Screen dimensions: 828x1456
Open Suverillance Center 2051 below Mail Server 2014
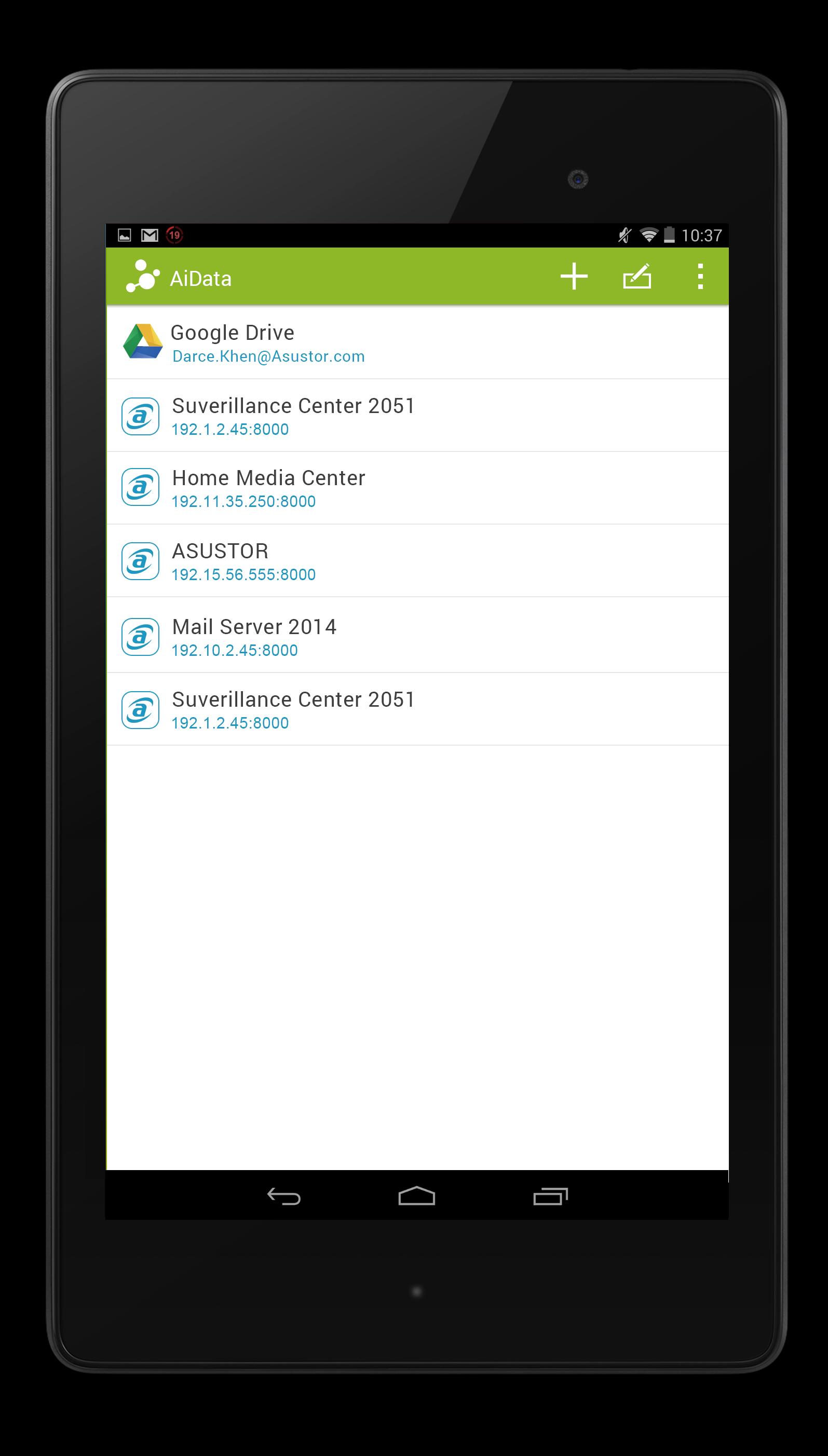pyautogui.click(x=416, y=709)
